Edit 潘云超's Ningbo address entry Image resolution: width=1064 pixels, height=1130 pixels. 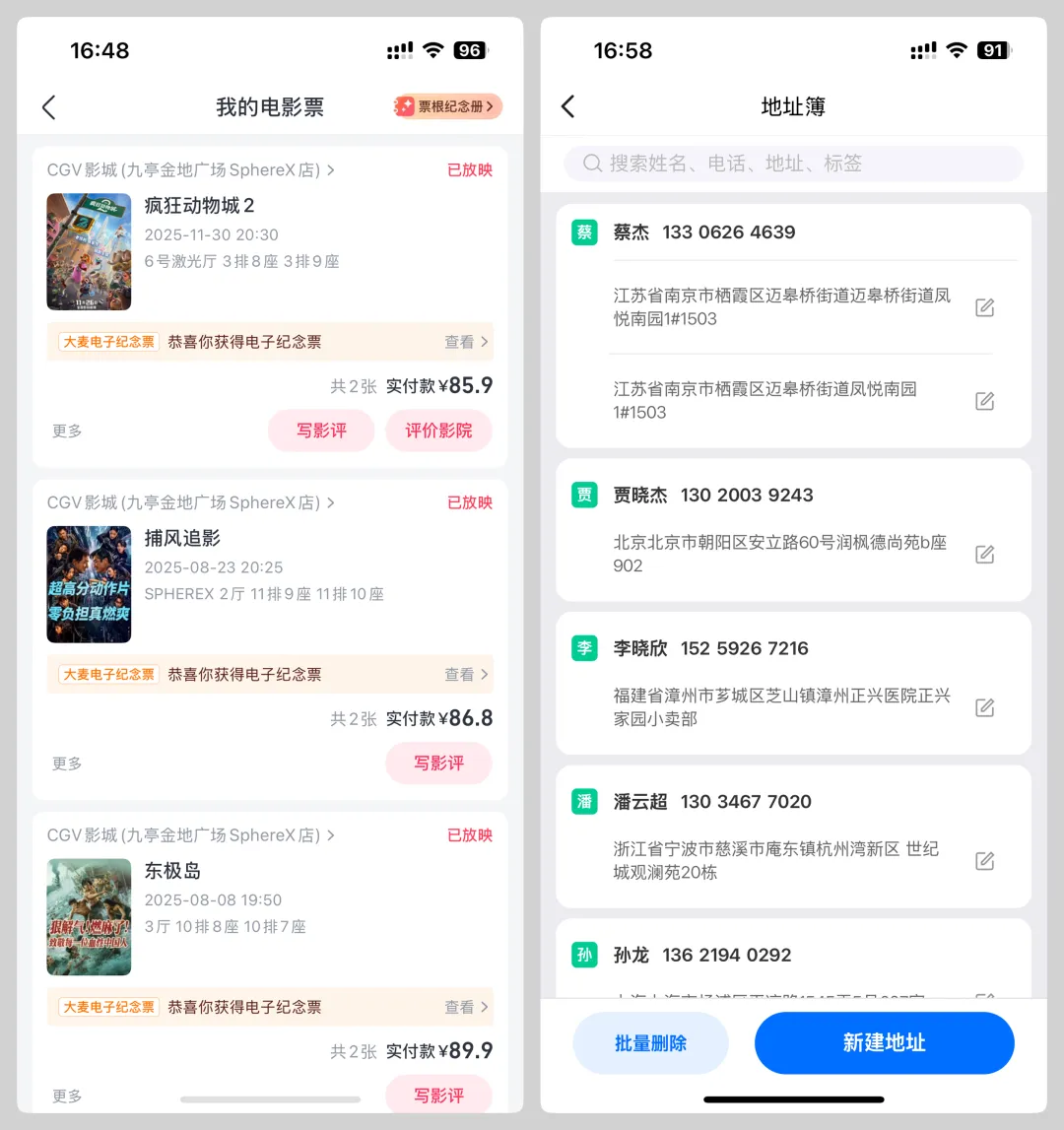click(x=985, y=861)
